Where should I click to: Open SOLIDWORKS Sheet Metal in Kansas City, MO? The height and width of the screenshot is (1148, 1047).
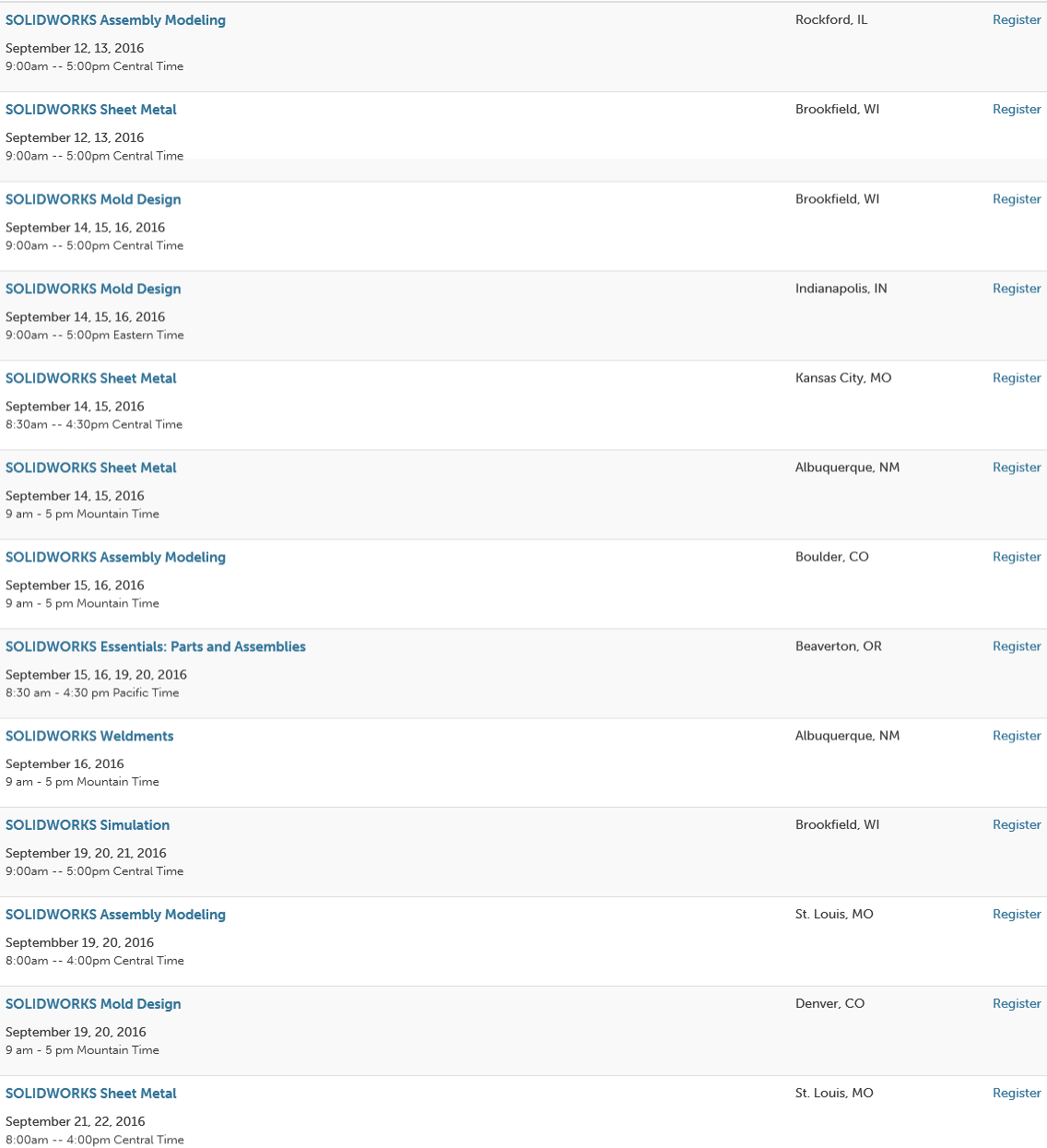coord(90,378)
